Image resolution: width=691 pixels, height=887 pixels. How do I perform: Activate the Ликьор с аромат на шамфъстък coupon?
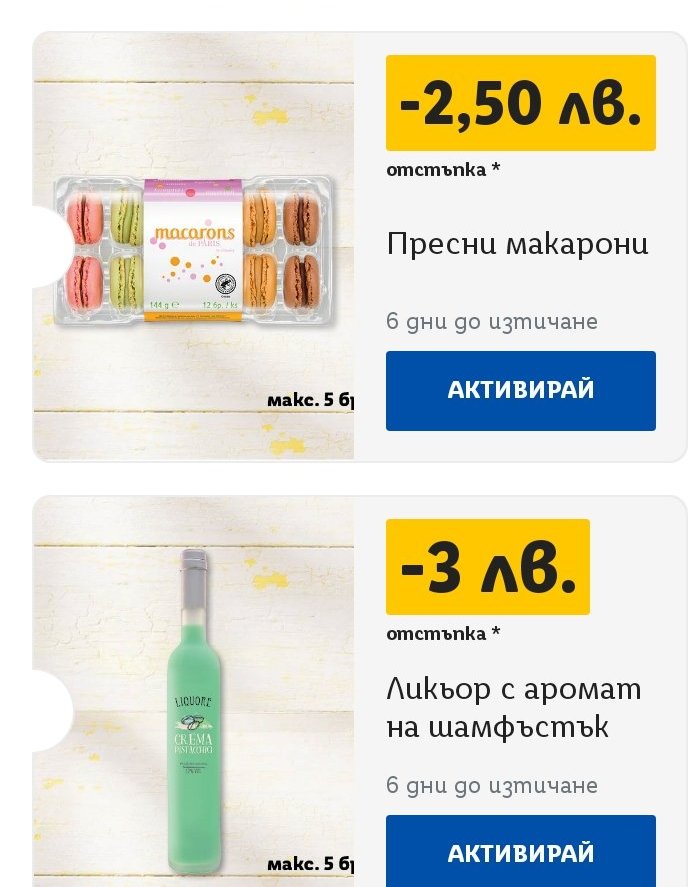[x=520, y=852]
